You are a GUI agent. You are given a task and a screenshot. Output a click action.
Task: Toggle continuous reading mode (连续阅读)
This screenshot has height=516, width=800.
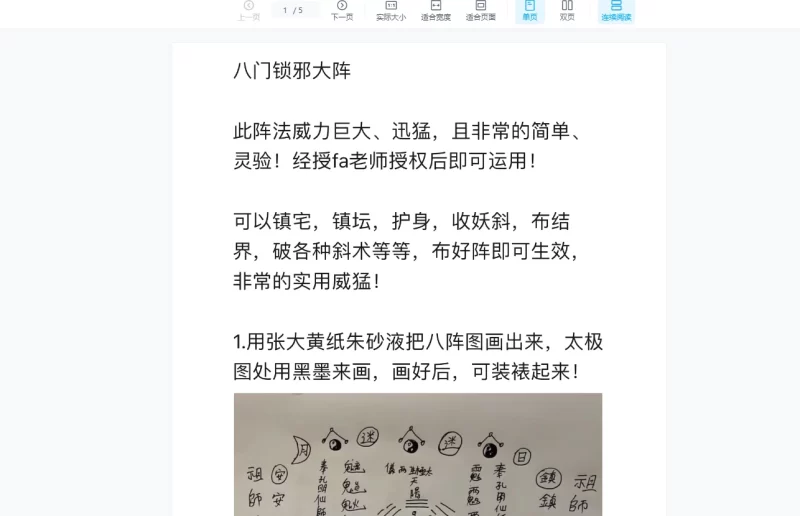616,10
